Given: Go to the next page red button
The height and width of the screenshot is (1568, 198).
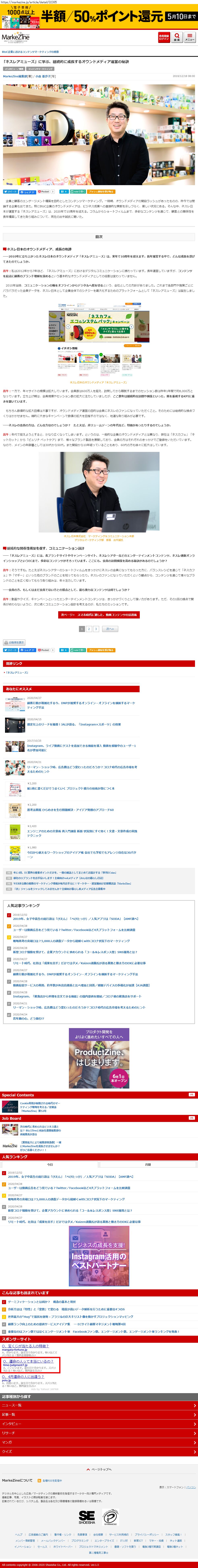Looking at the screenshot, I should (x=99, y=615).
